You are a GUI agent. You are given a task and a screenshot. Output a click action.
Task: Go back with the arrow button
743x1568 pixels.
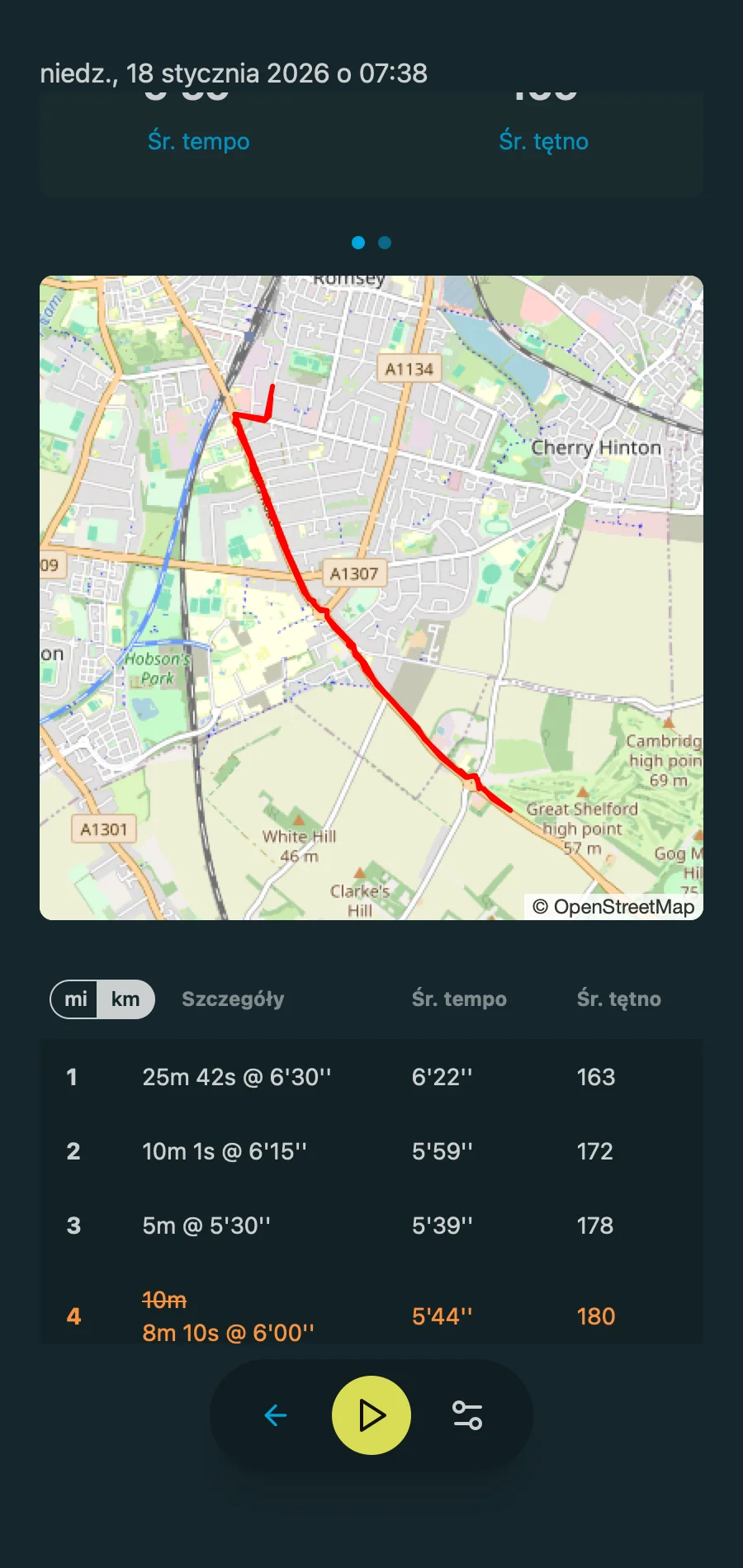coord(275,1415)
